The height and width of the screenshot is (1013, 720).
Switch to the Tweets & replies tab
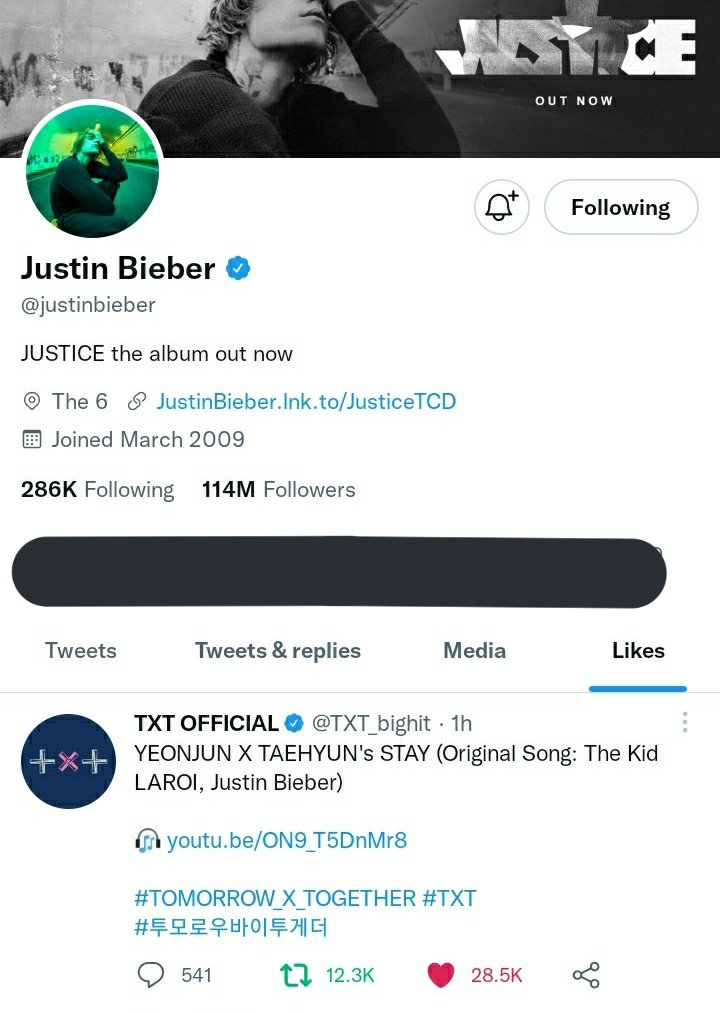[277, 651]
